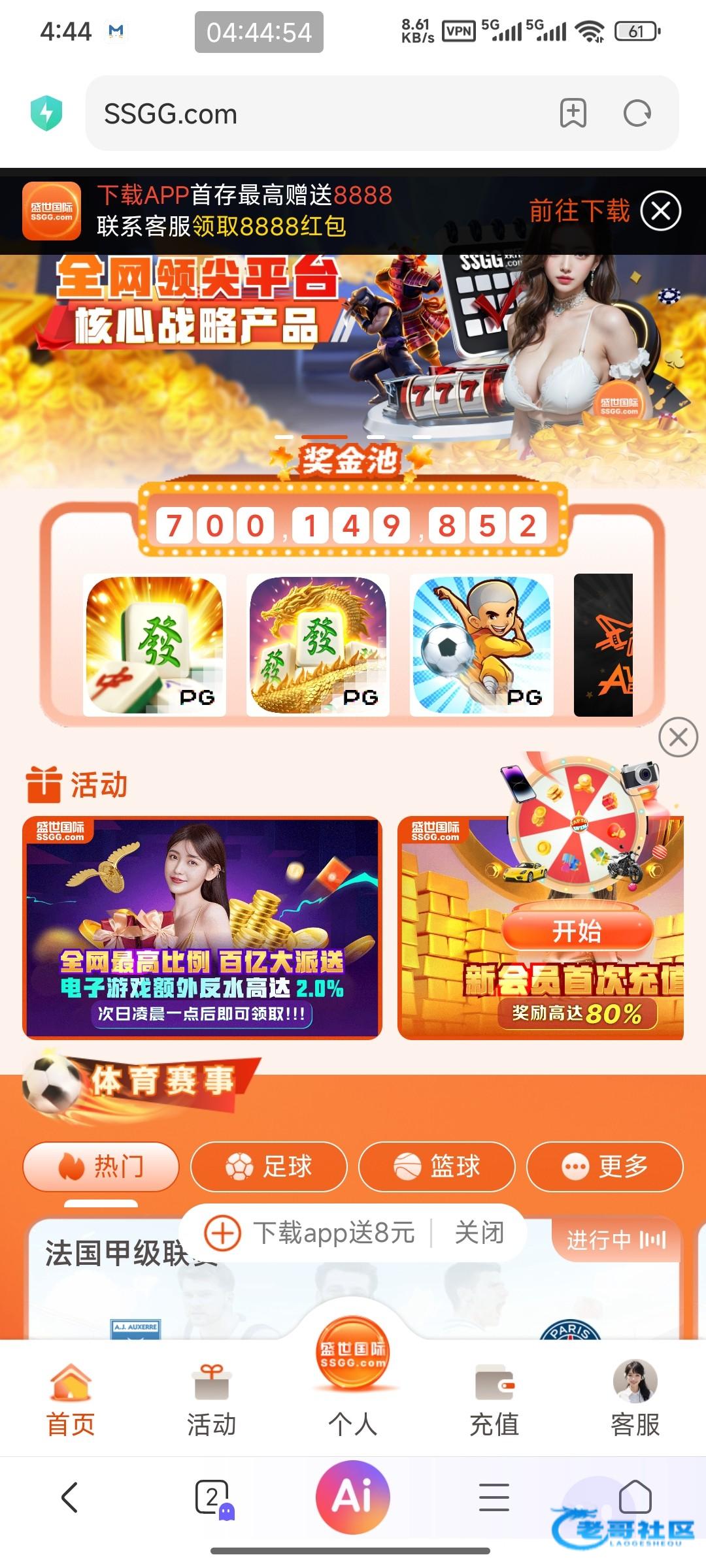Open the 充值 recharge tab
Screen dimensions: 706x1568
coord(494,1399)
